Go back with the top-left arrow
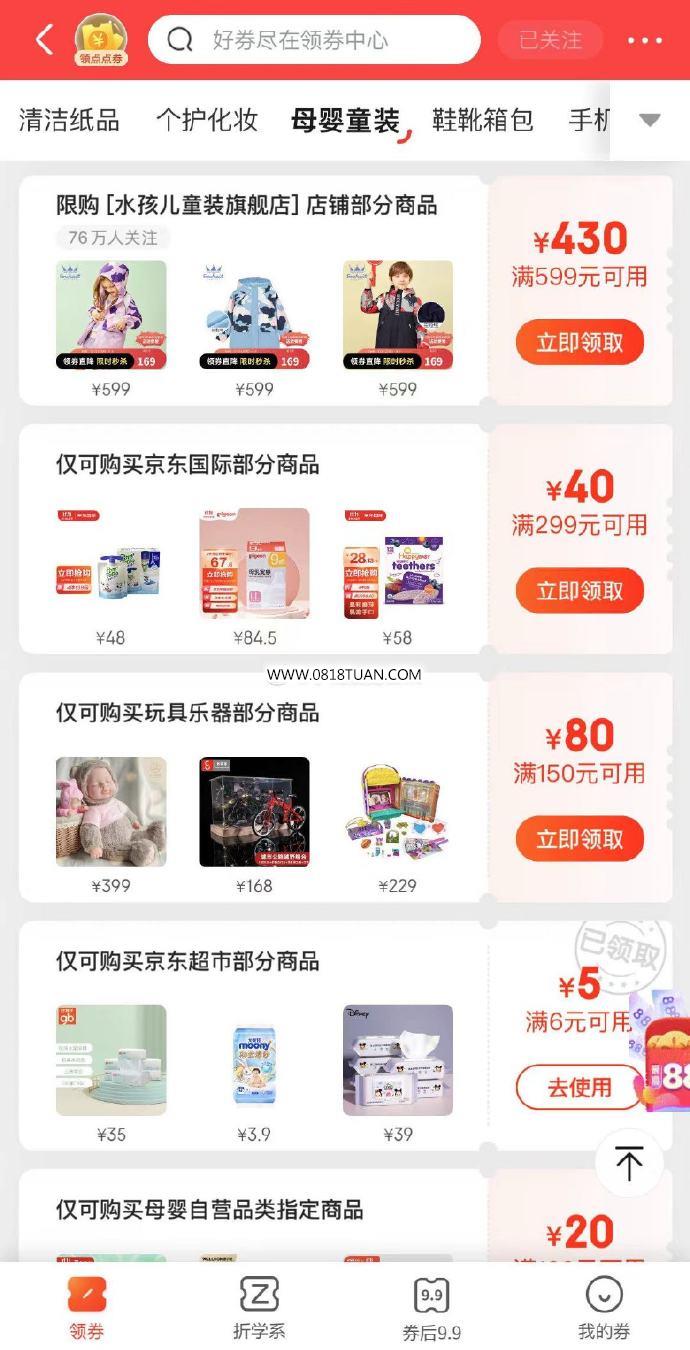690x1350 pixels. click(44, 40)
